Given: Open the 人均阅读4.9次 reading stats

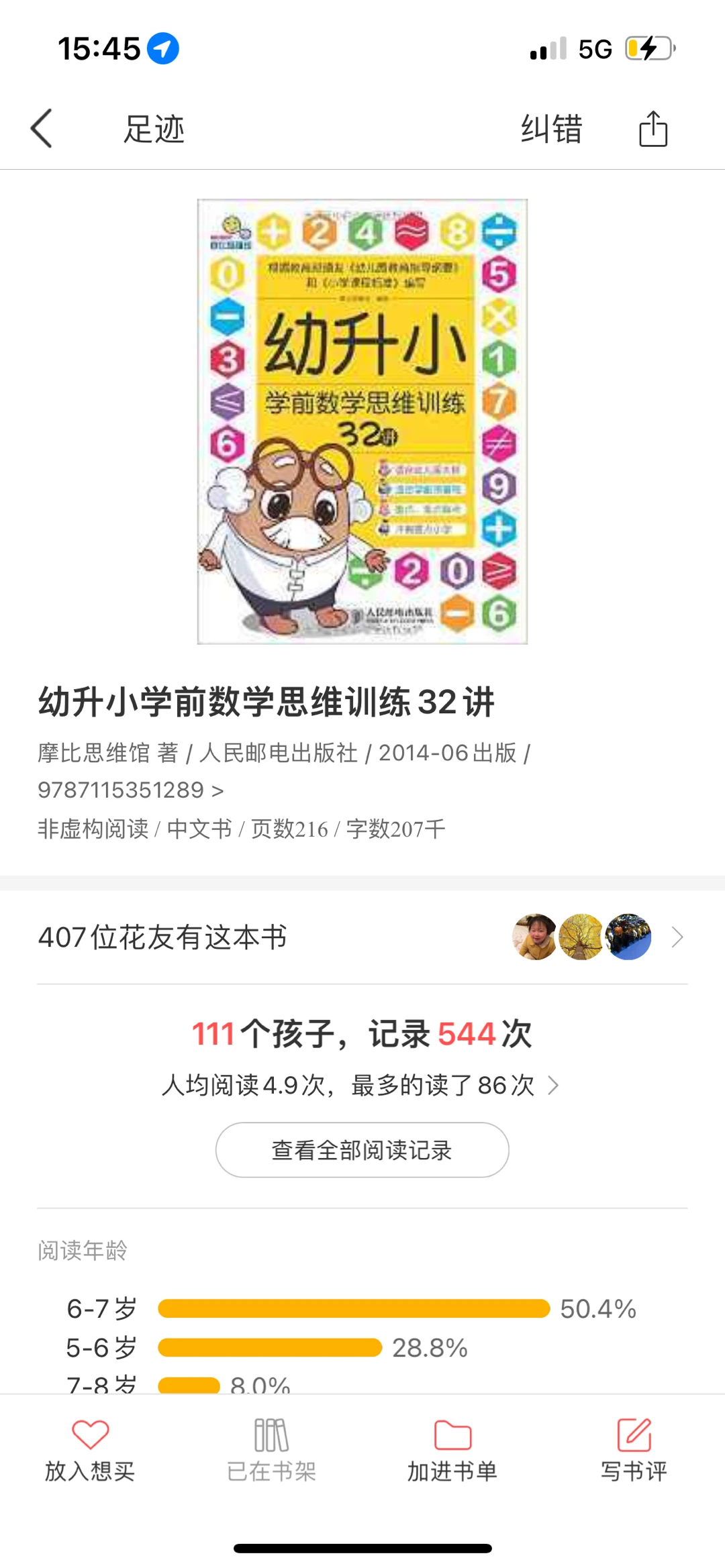Looking at the screenshot, I should tap(360, 1085).
